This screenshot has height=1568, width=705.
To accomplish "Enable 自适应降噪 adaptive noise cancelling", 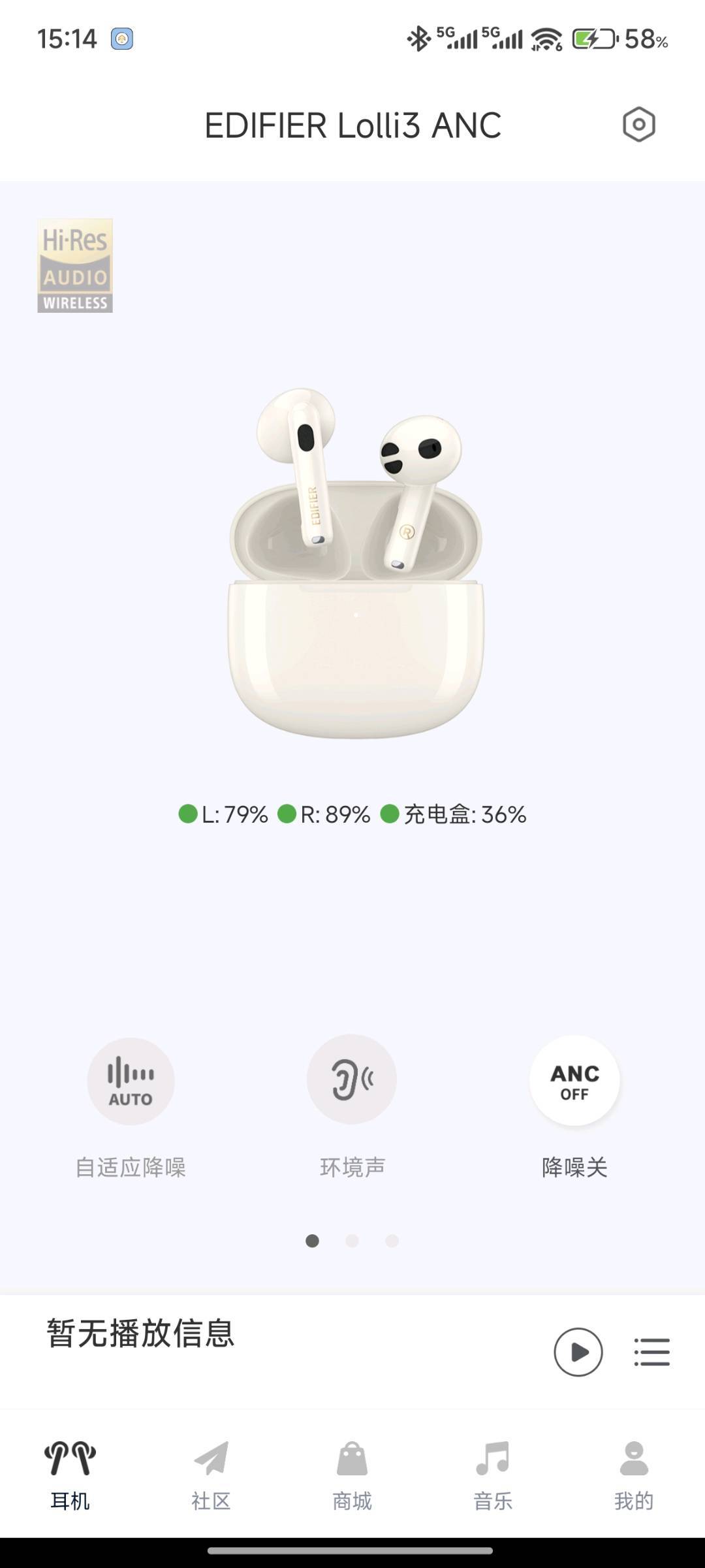I will (131, 1081).
